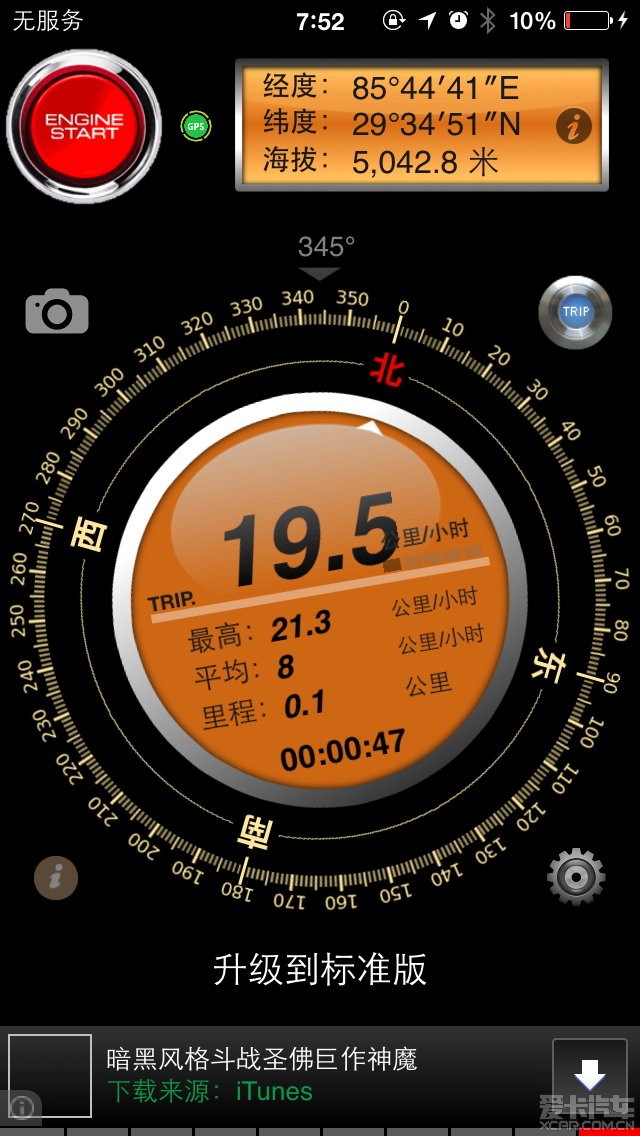Open the ad banner for 暗黑风格斗战圣佛巨作神魔
This screenshot has width=640, height=1136.
pyautogui.click(x=262, y=1073)
